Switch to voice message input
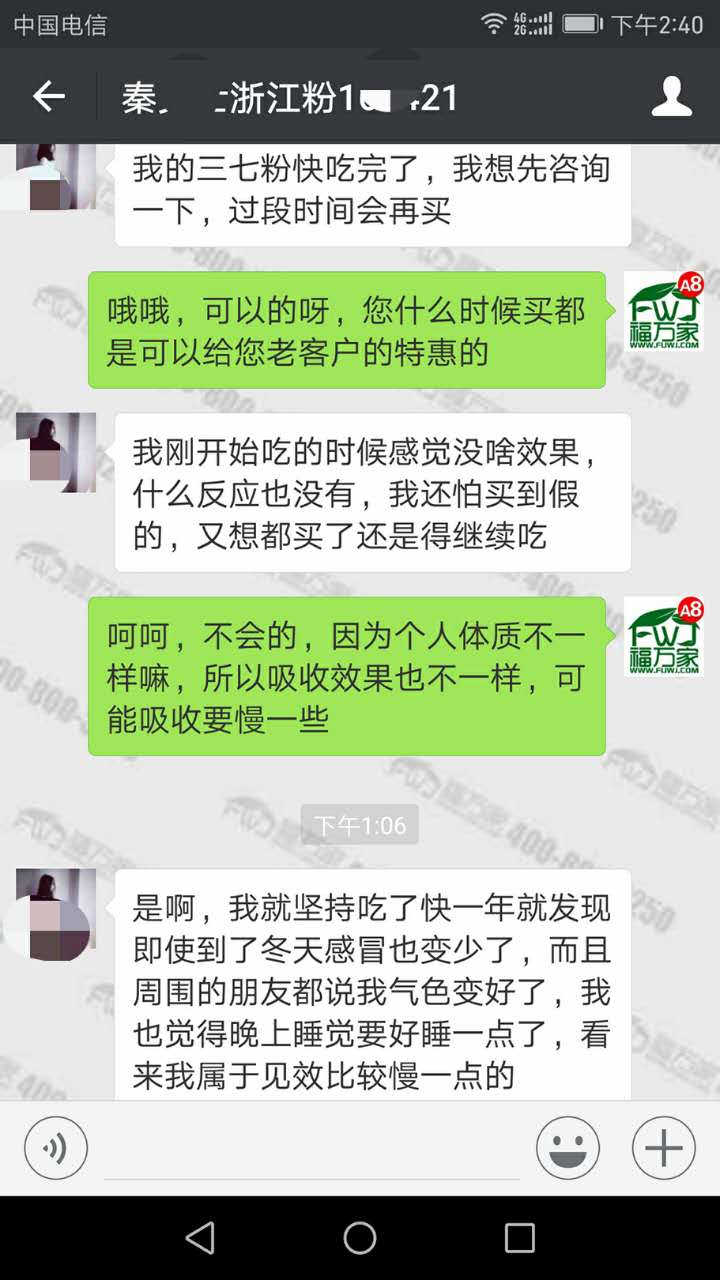The width and height of the screenshot is (720, 1280). coord(56,1148)
